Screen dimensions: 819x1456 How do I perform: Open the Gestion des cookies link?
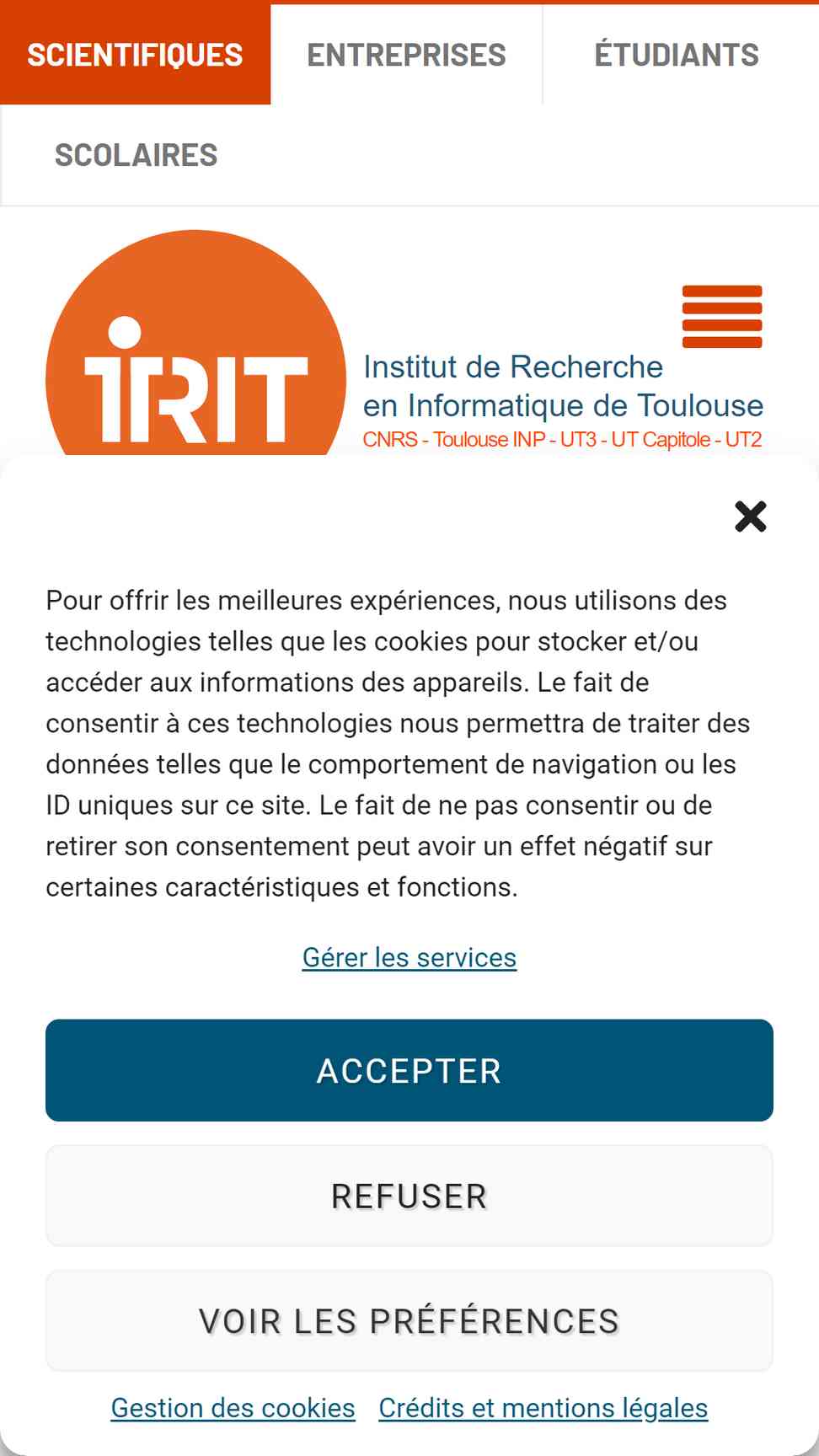(233, 1408)
